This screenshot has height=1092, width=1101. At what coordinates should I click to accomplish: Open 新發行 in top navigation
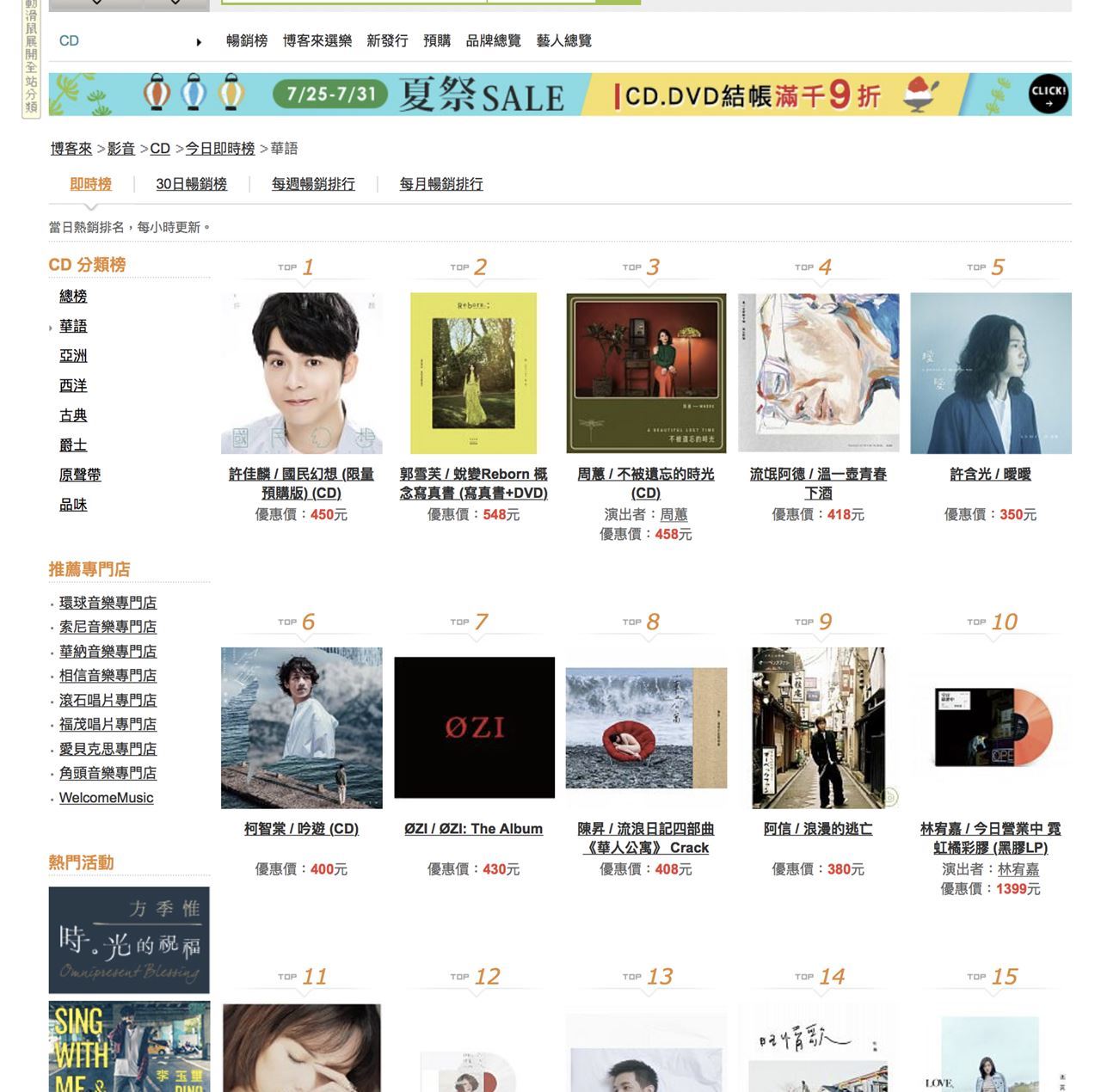point(387,40)
